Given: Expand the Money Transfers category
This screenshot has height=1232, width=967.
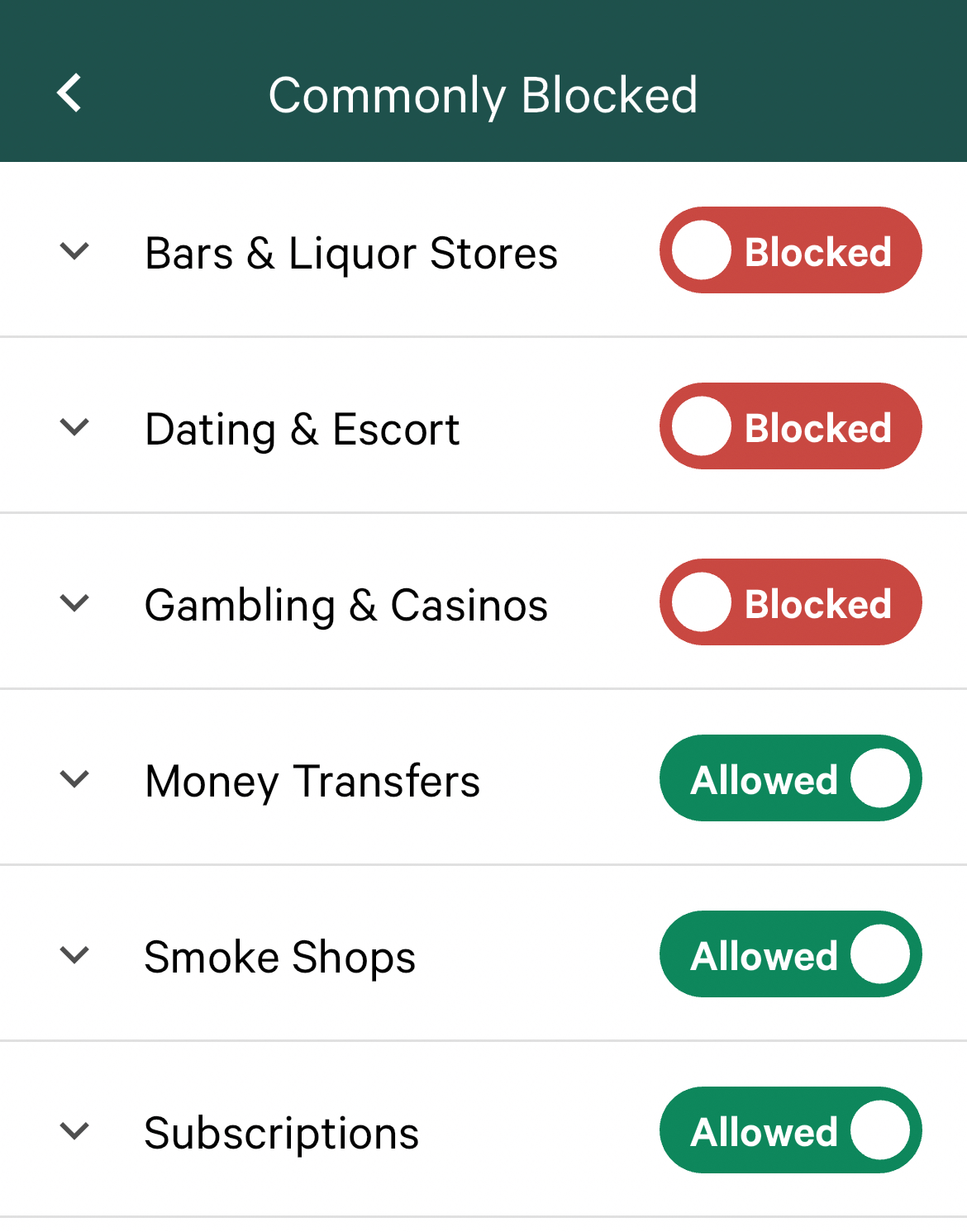Looking at the screenshot, I should [x=74, y=778].
